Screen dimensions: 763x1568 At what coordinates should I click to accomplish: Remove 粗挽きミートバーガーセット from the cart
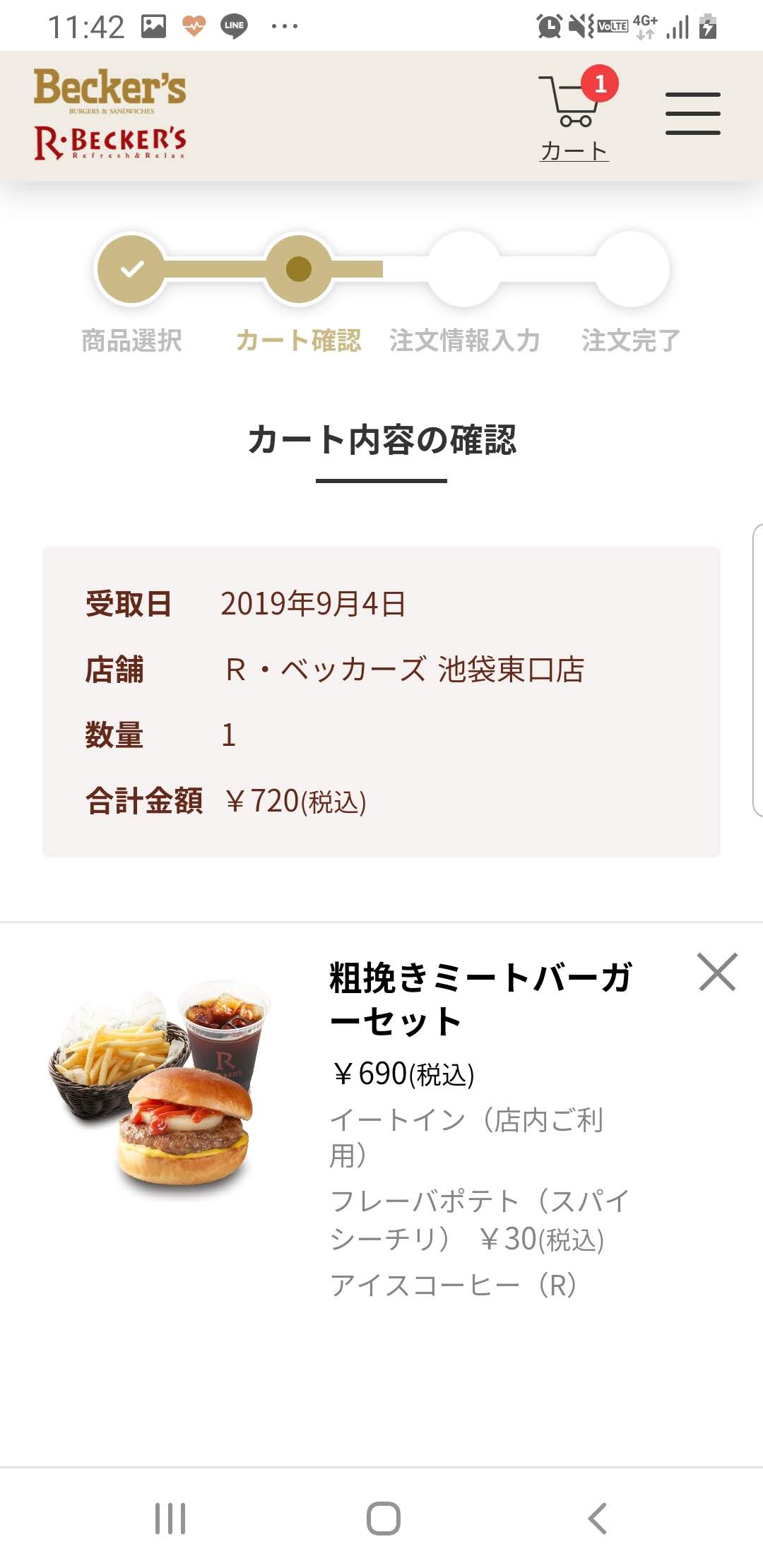pyautogui.click(x=717, y=972)
